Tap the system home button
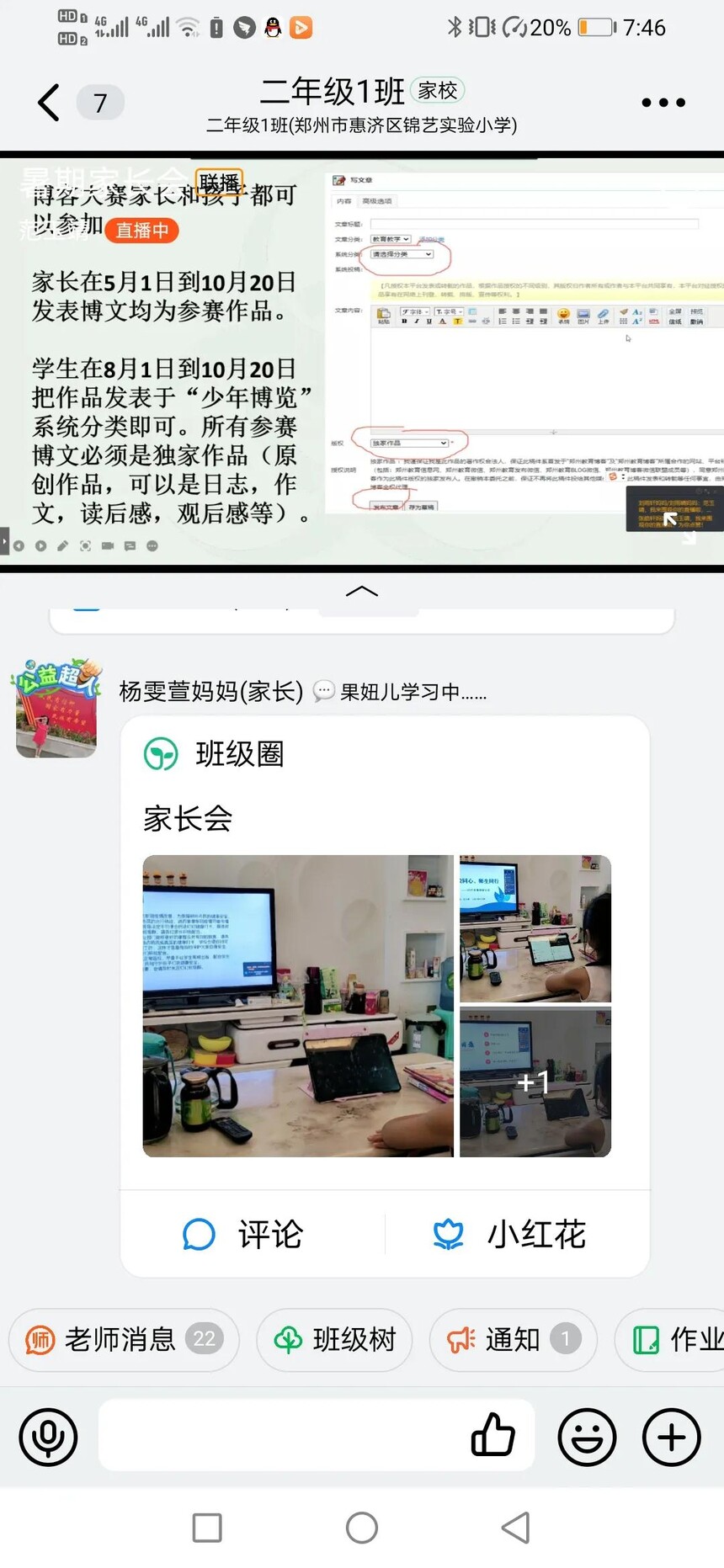The width and height of the screenshot is (724, 1568). tap(362, 1528)
